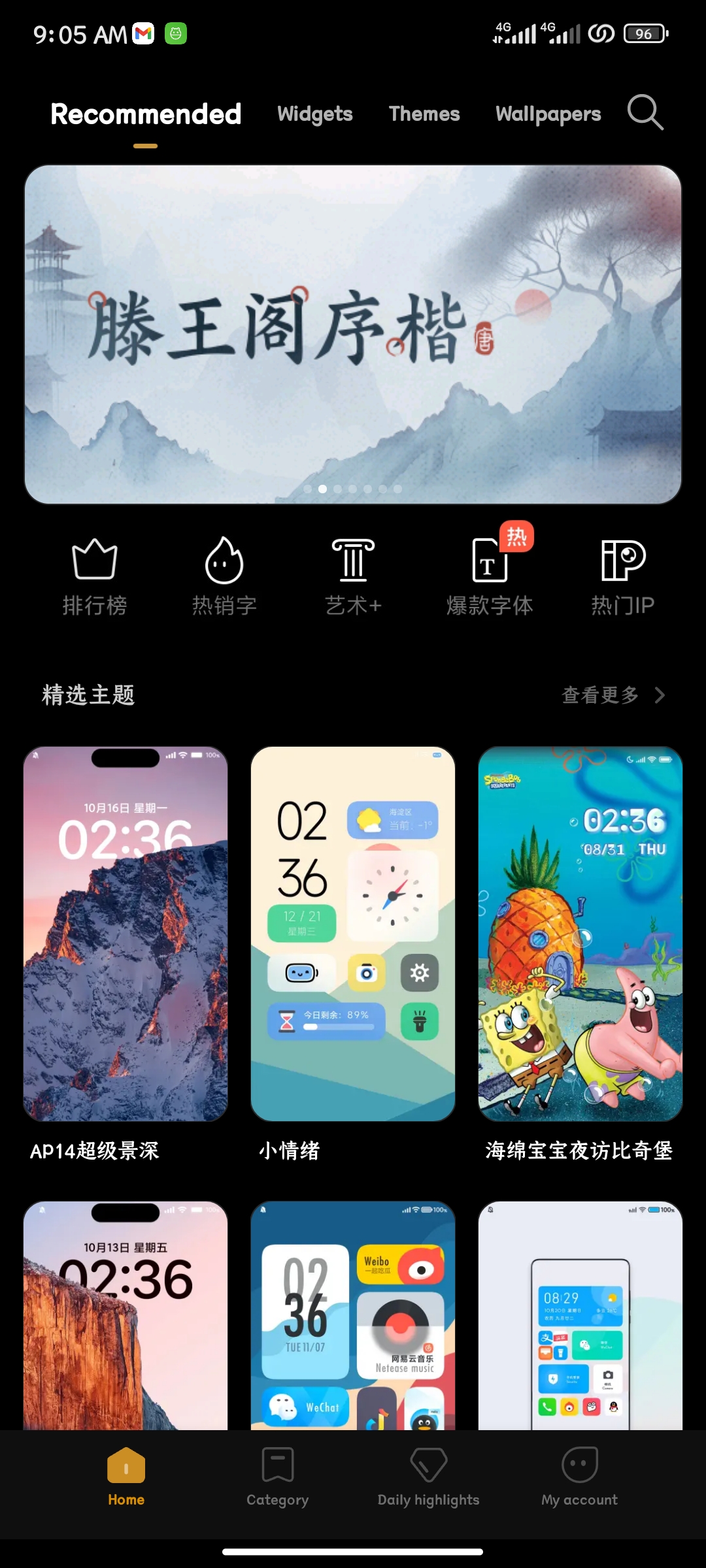Screen dimensions: 706x1568
Task: Tap 查看更多 to see more themes
Action: 613,695
